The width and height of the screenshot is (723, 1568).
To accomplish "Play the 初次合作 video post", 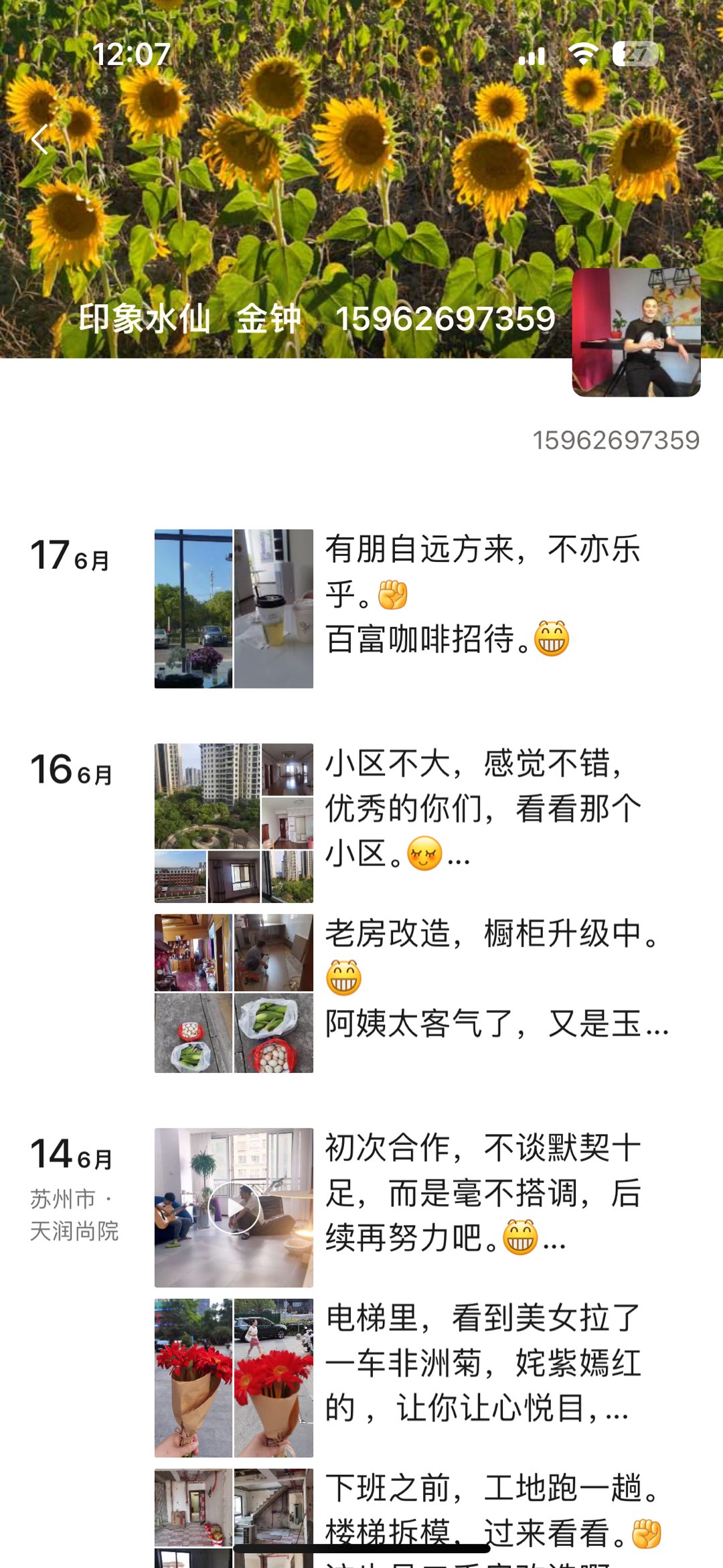I will [x=234, y=1207].
